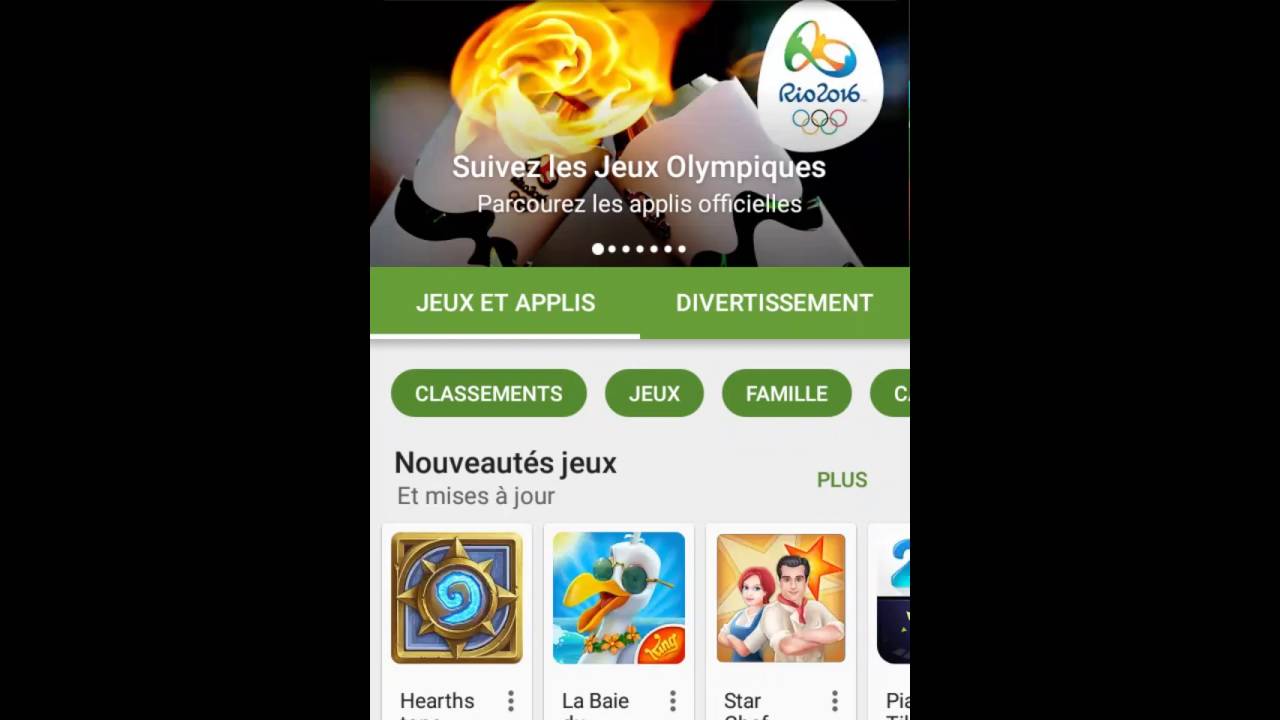1280x720 pixels.
Task: Open the Star Chef game card
Action: click(780, 599)
